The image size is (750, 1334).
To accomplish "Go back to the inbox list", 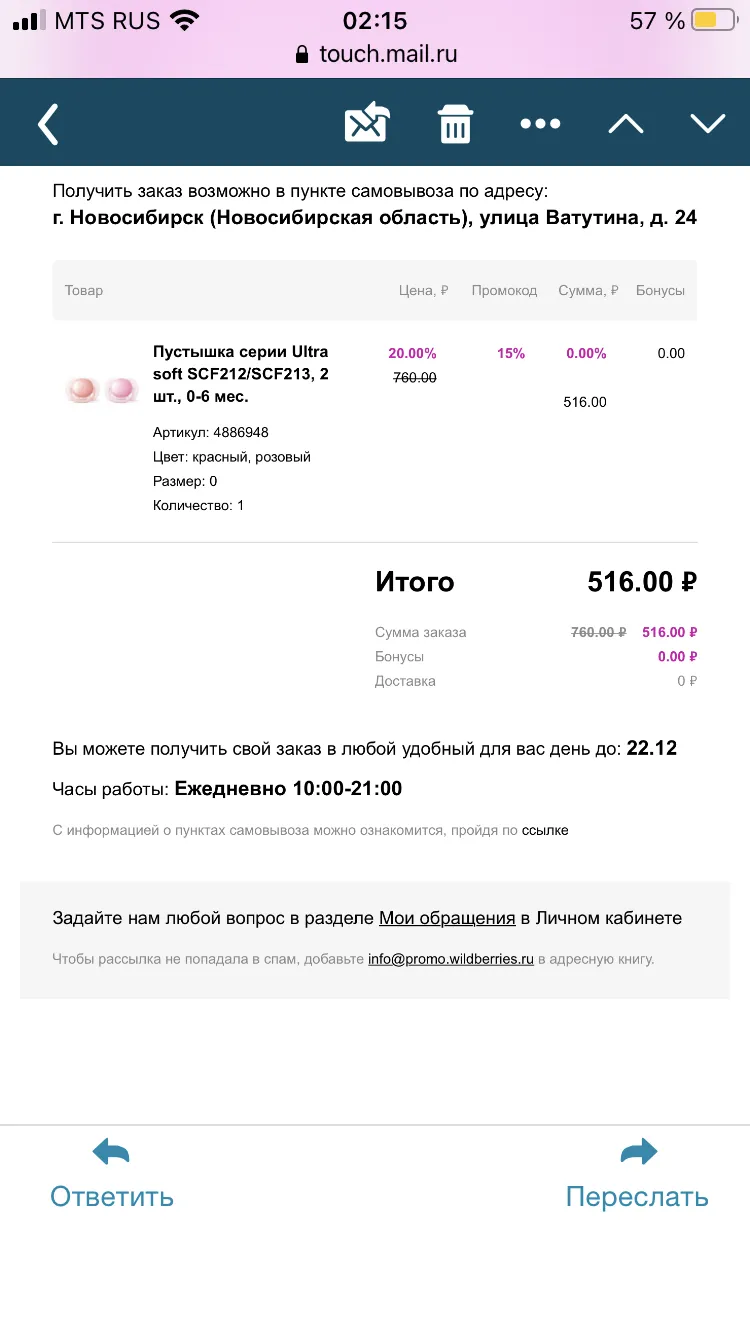I will [48, 124].
